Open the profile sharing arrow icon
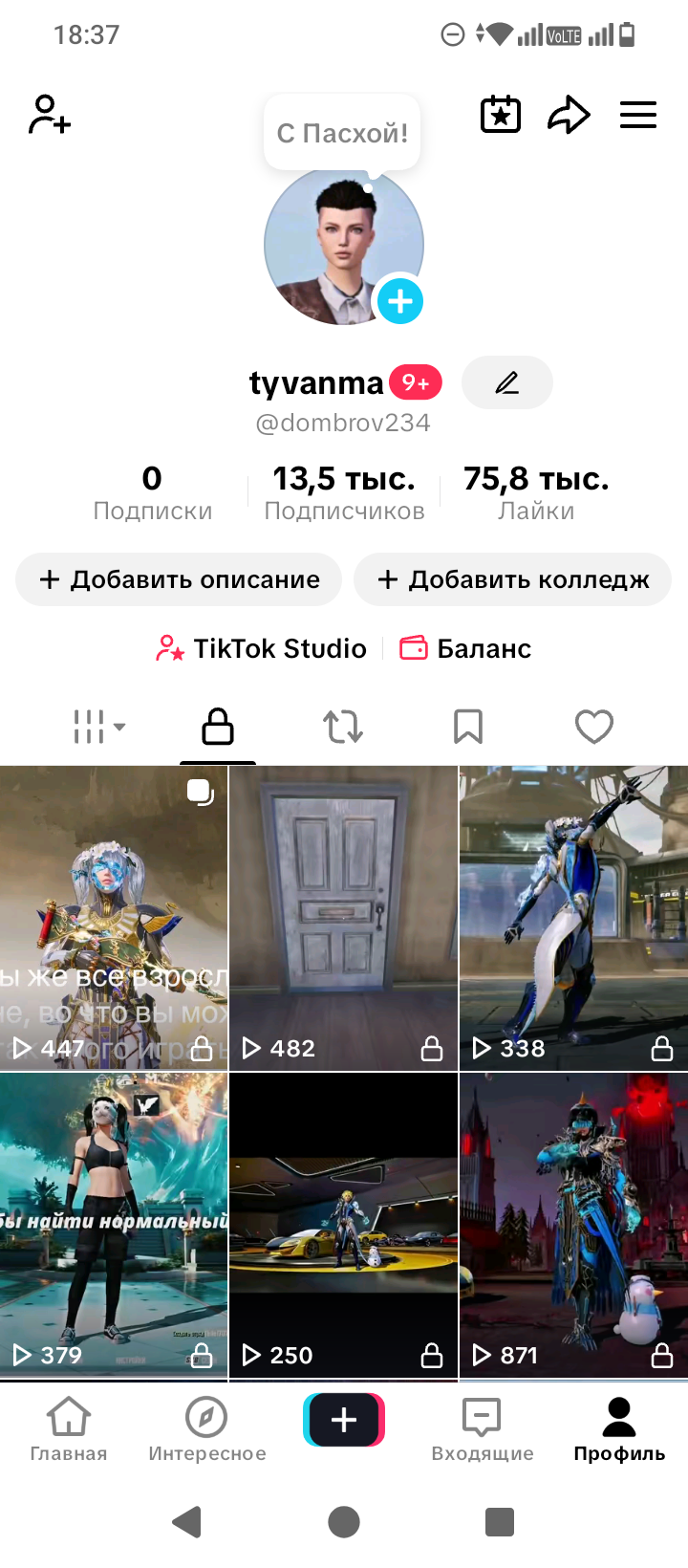The image size is (688, 1568). coord(569,114)
